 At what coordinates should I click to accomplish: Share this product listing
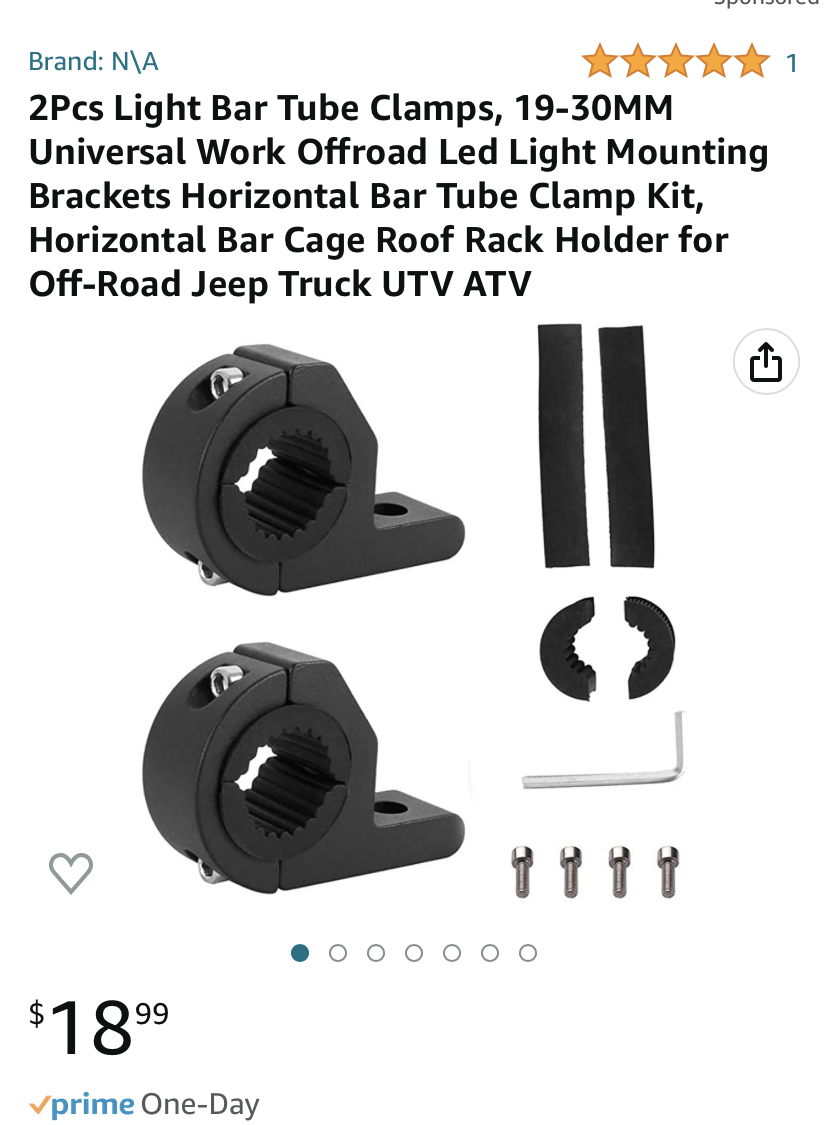765,362
